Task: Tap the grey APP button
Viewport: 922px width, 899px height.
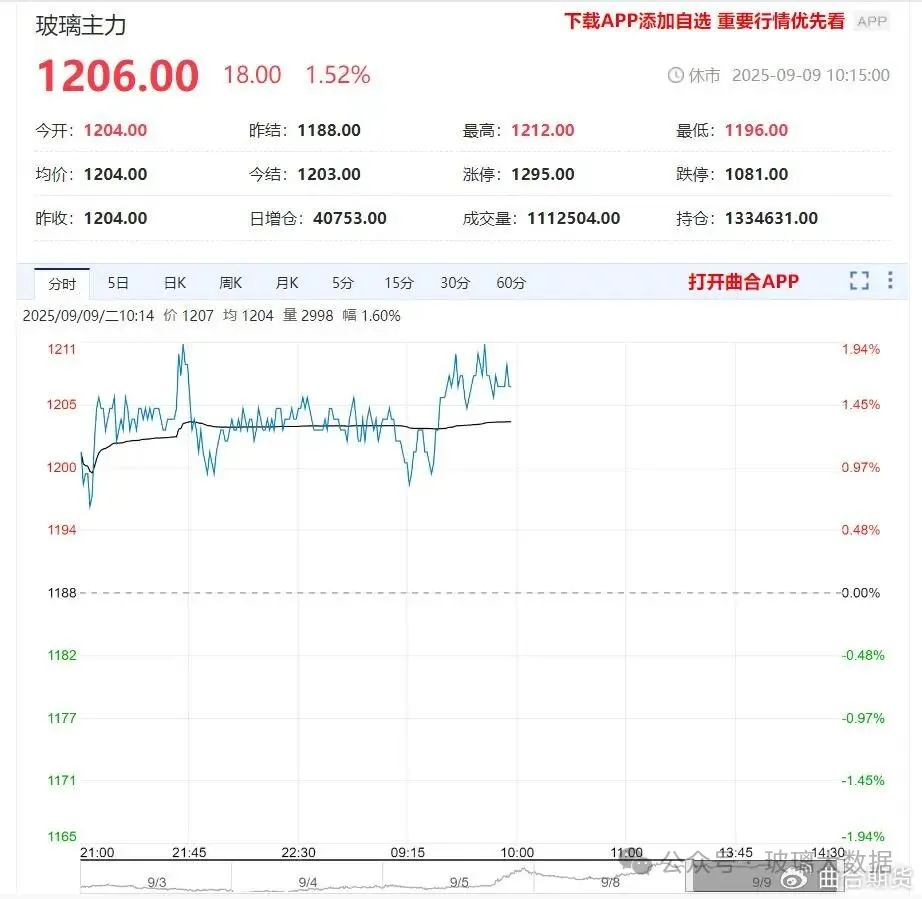Action: [872, 21]
